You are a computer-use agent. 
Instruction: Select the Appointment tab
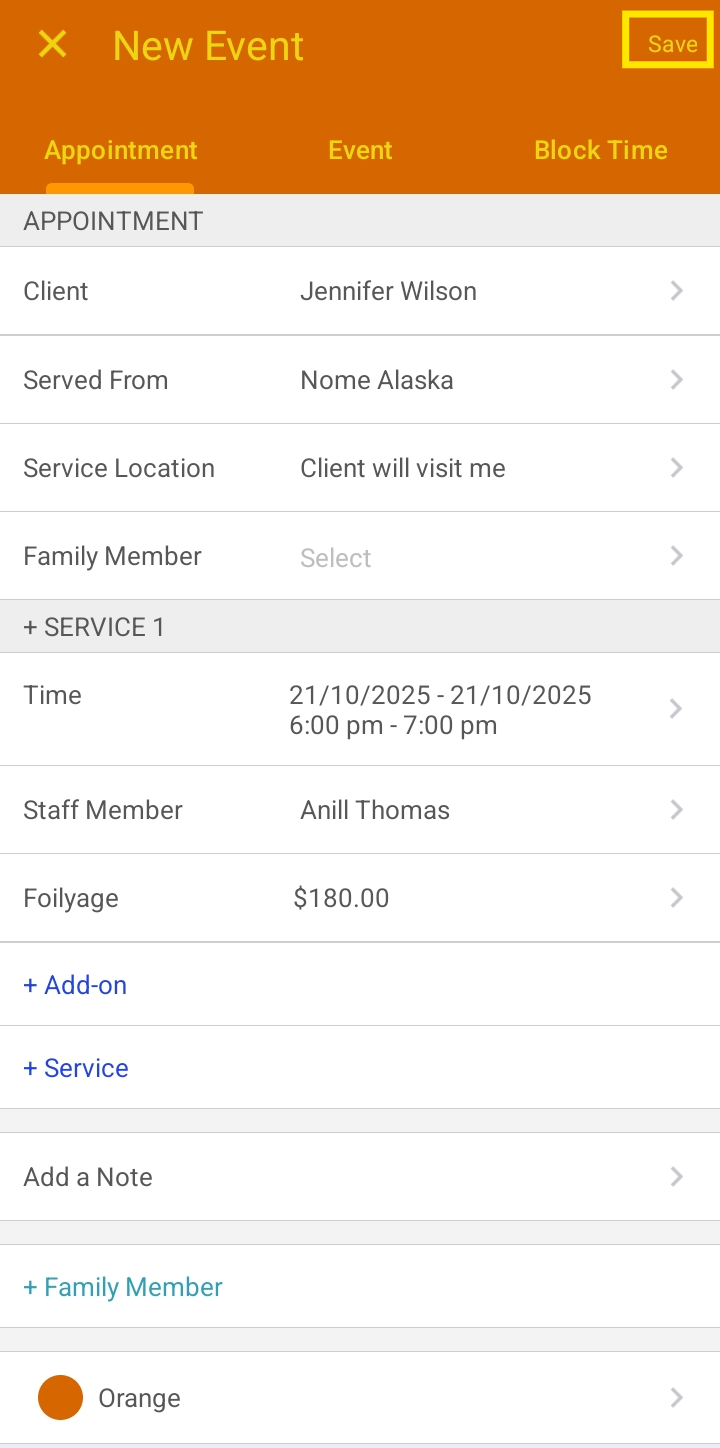click(x=121, y=151)
